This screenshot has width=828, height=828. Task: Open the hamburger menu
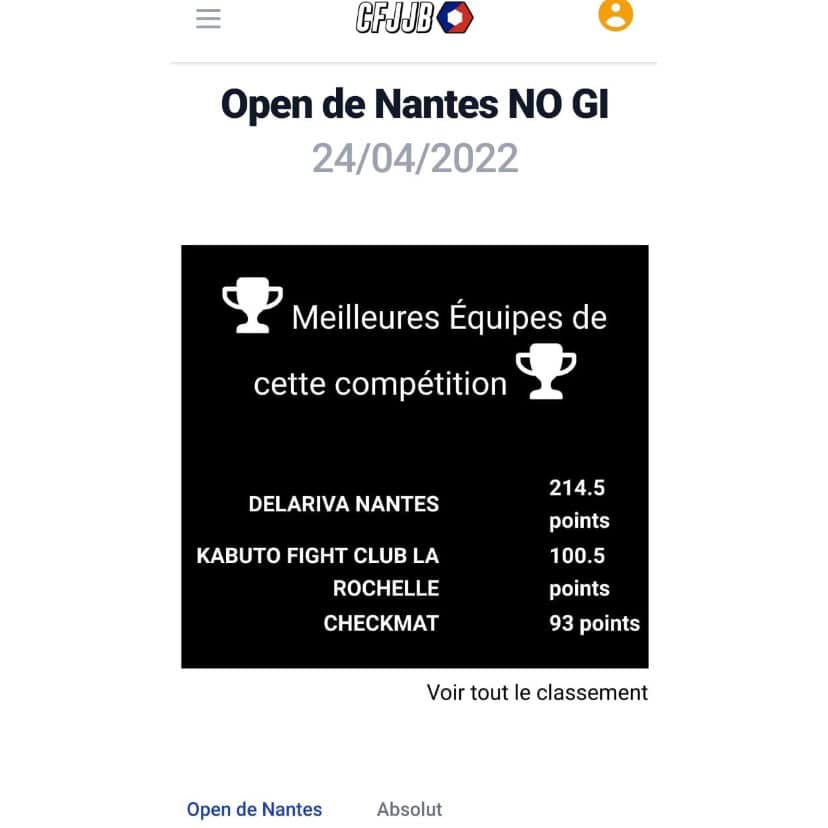[208, 18]
